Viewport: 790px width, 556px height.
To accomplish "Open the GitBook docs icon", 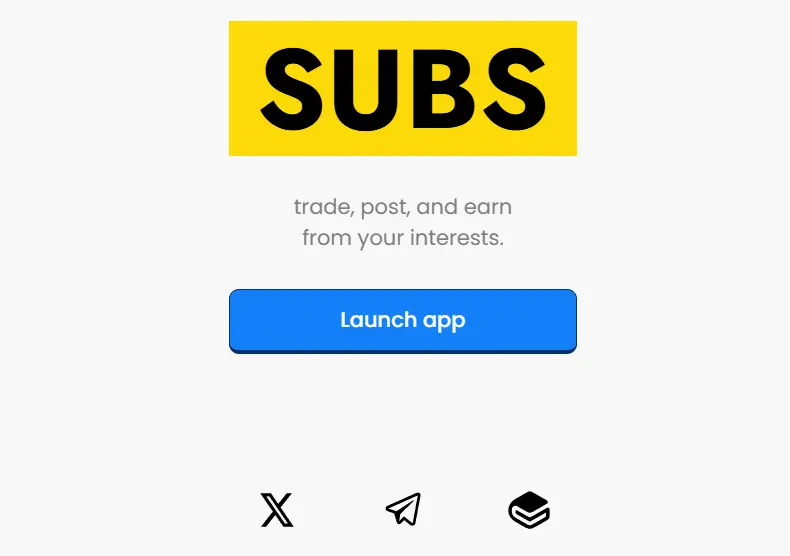I will 529,510.
